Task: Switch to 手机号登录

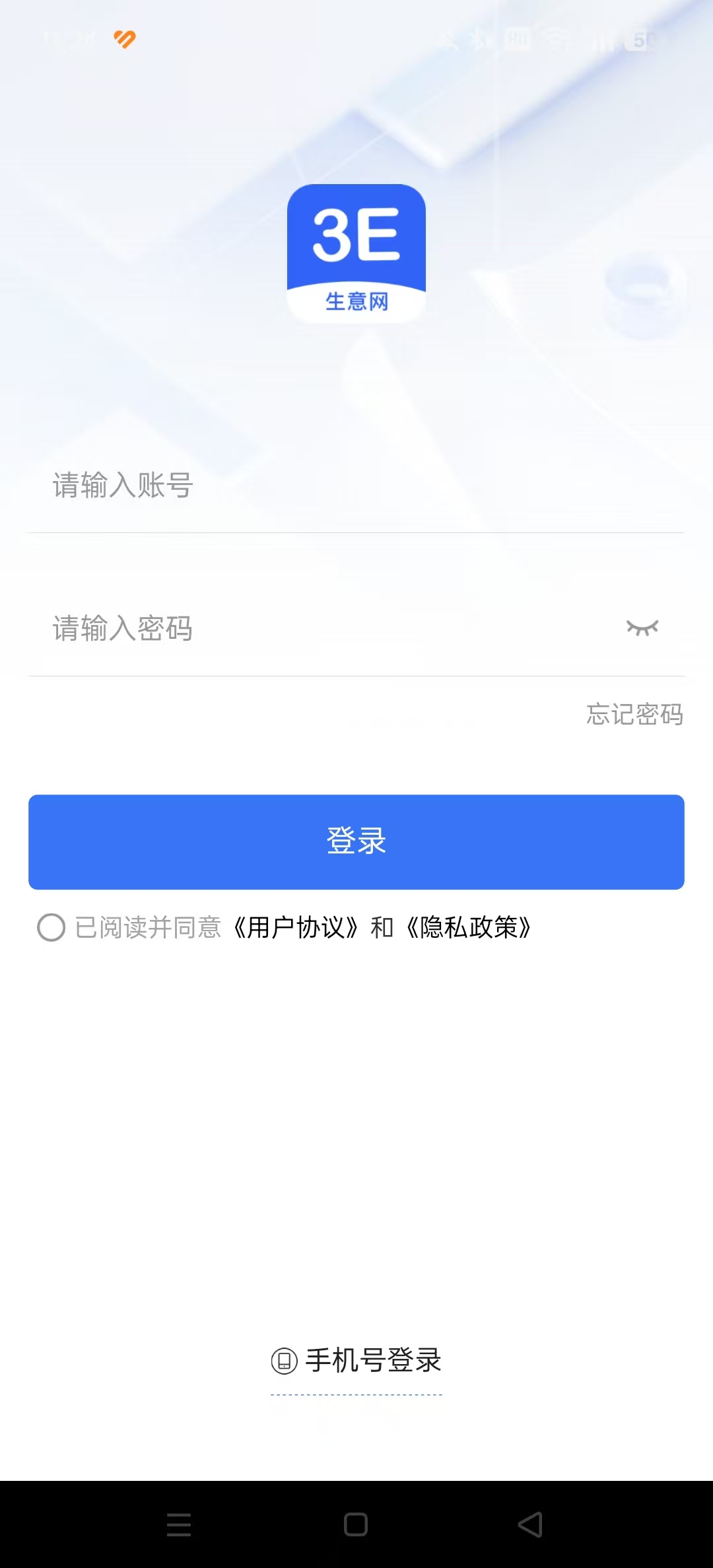Action: [x=356, y=1361]
